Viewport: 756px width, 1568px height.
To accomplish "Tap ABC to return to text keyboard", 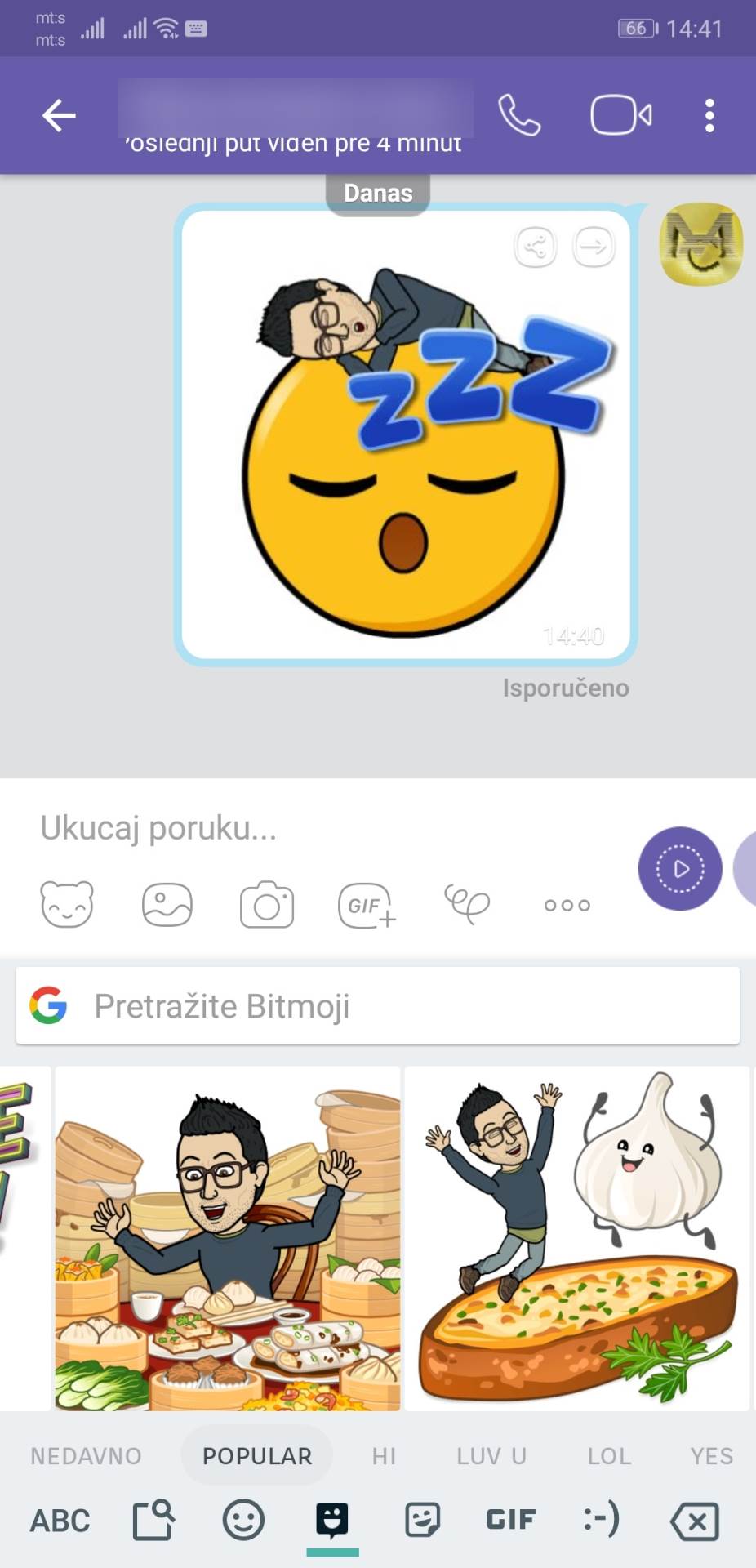I will [59, 1519].
